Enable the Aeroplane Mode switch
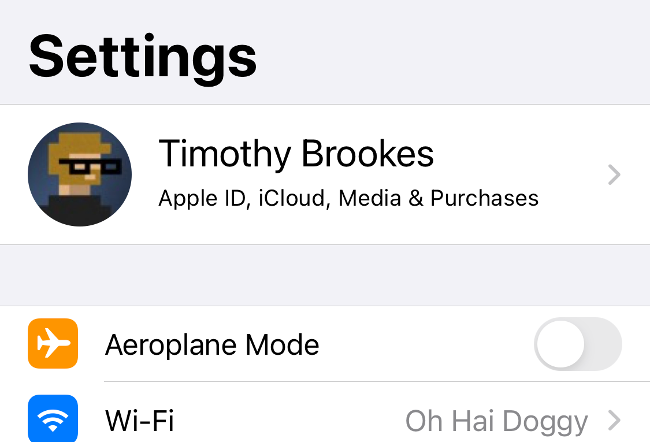 577,345
